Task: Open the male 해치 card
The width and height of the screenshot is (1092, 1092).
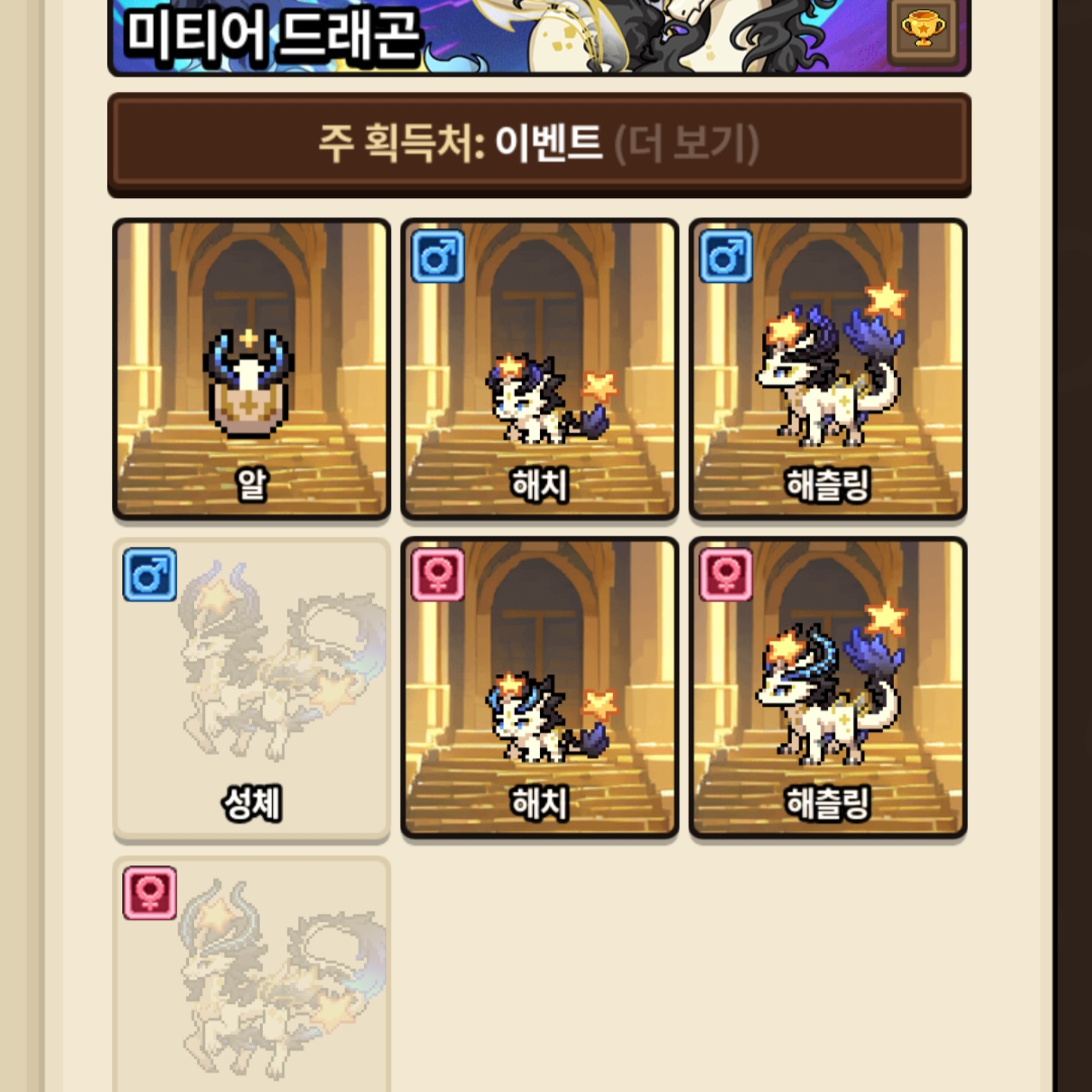Action: [x=539, y=369]
